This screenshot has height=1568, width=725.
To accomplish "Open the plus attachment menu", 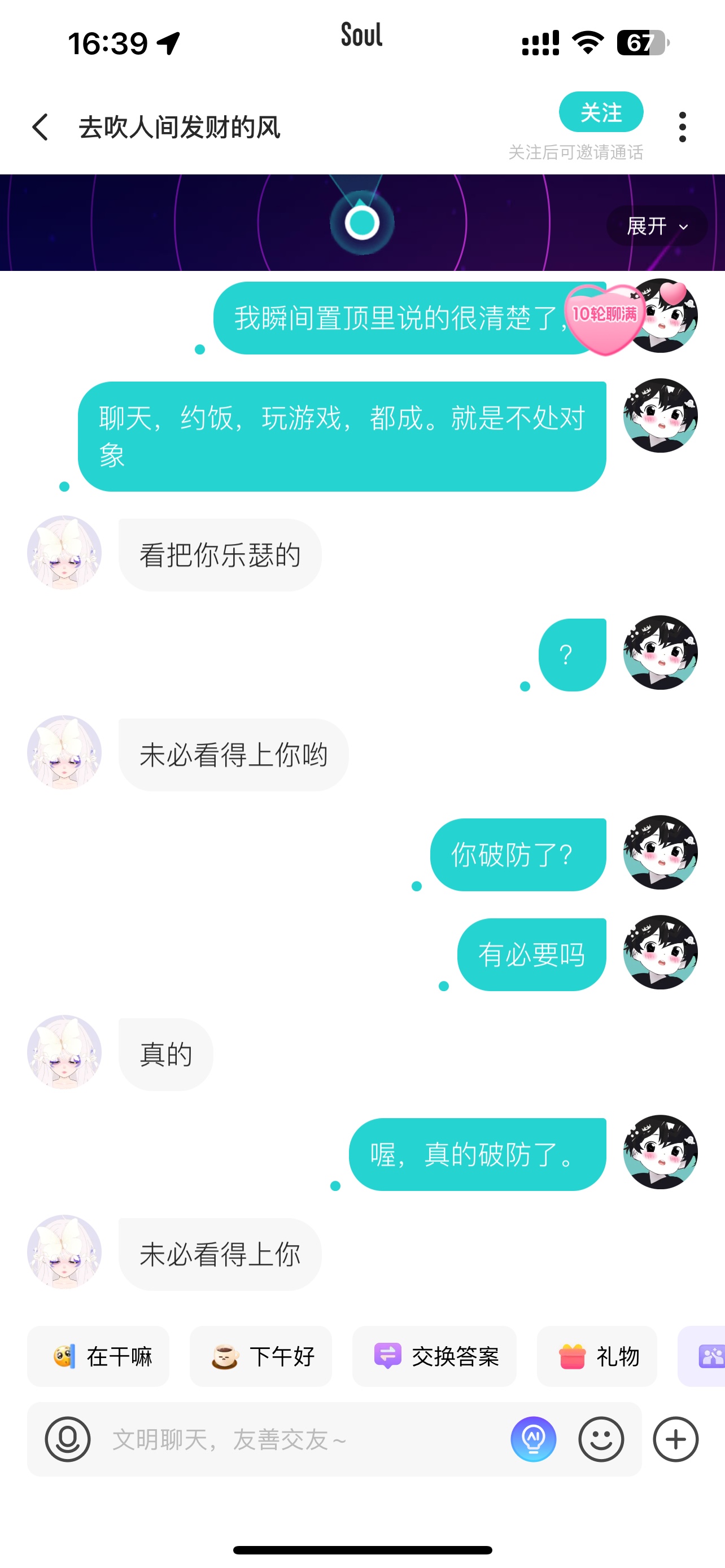I will [676, 1439].
